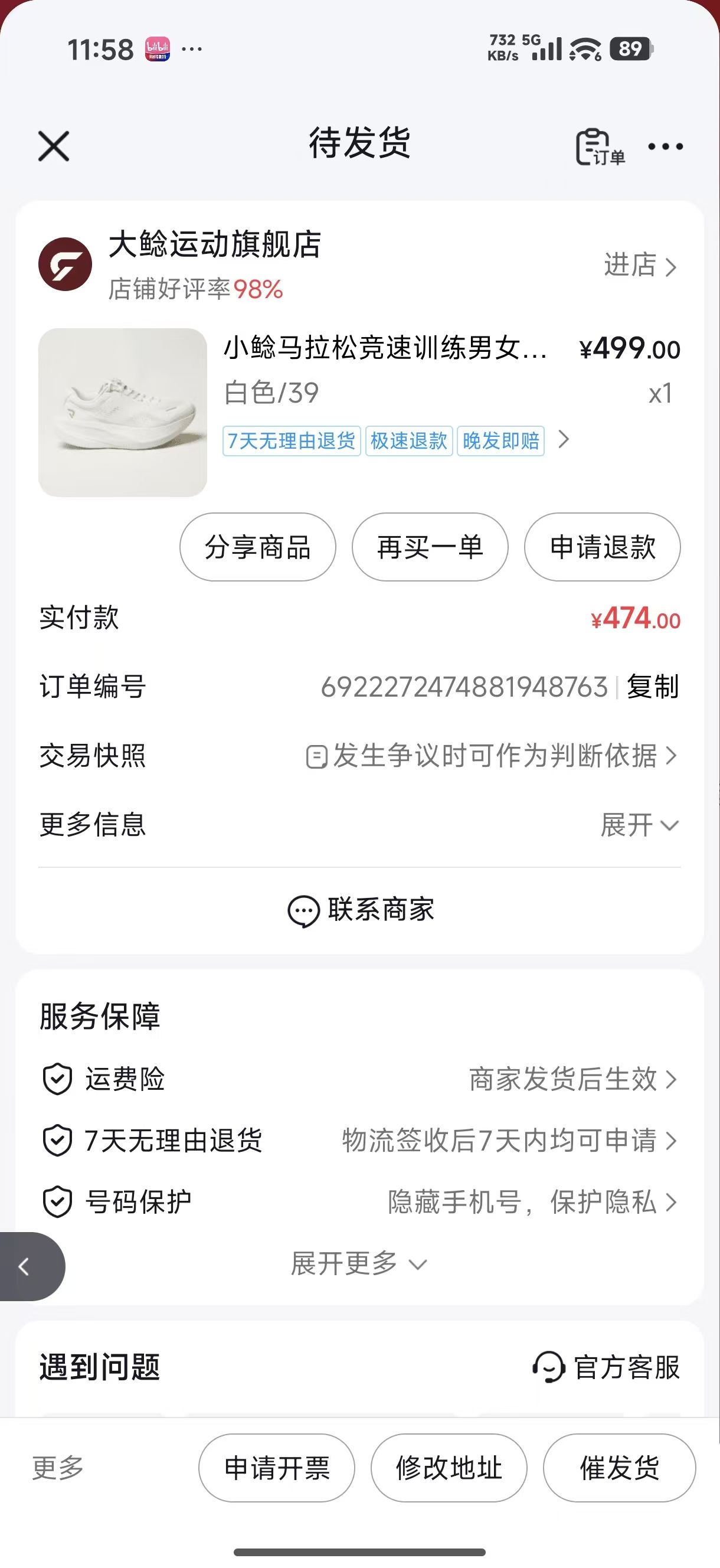Request a refund with 申请退款

pyautogui.click(x=602, y=547)
